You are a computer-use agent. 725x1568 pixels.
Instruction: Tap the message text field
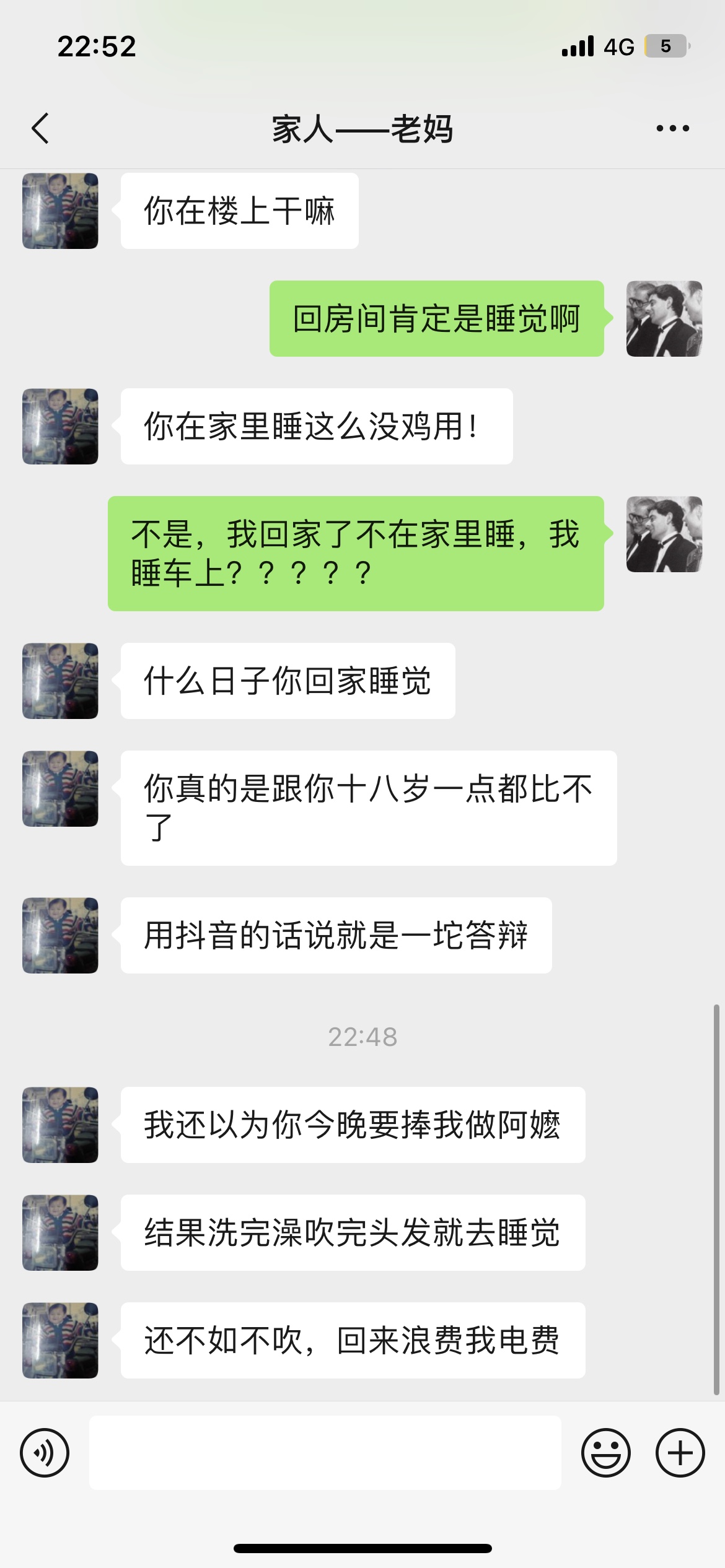325,1453
